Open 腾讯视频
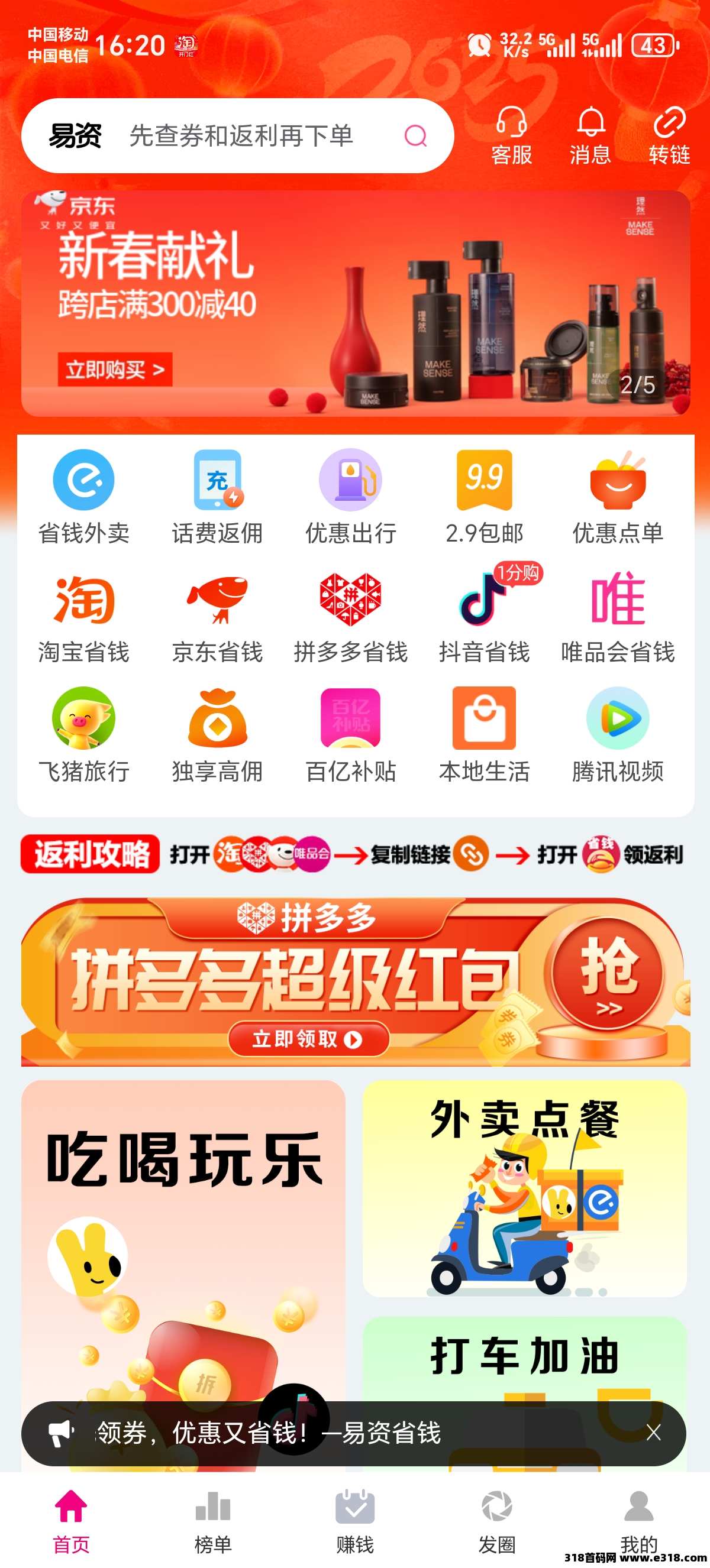 (x=618, y=735)
